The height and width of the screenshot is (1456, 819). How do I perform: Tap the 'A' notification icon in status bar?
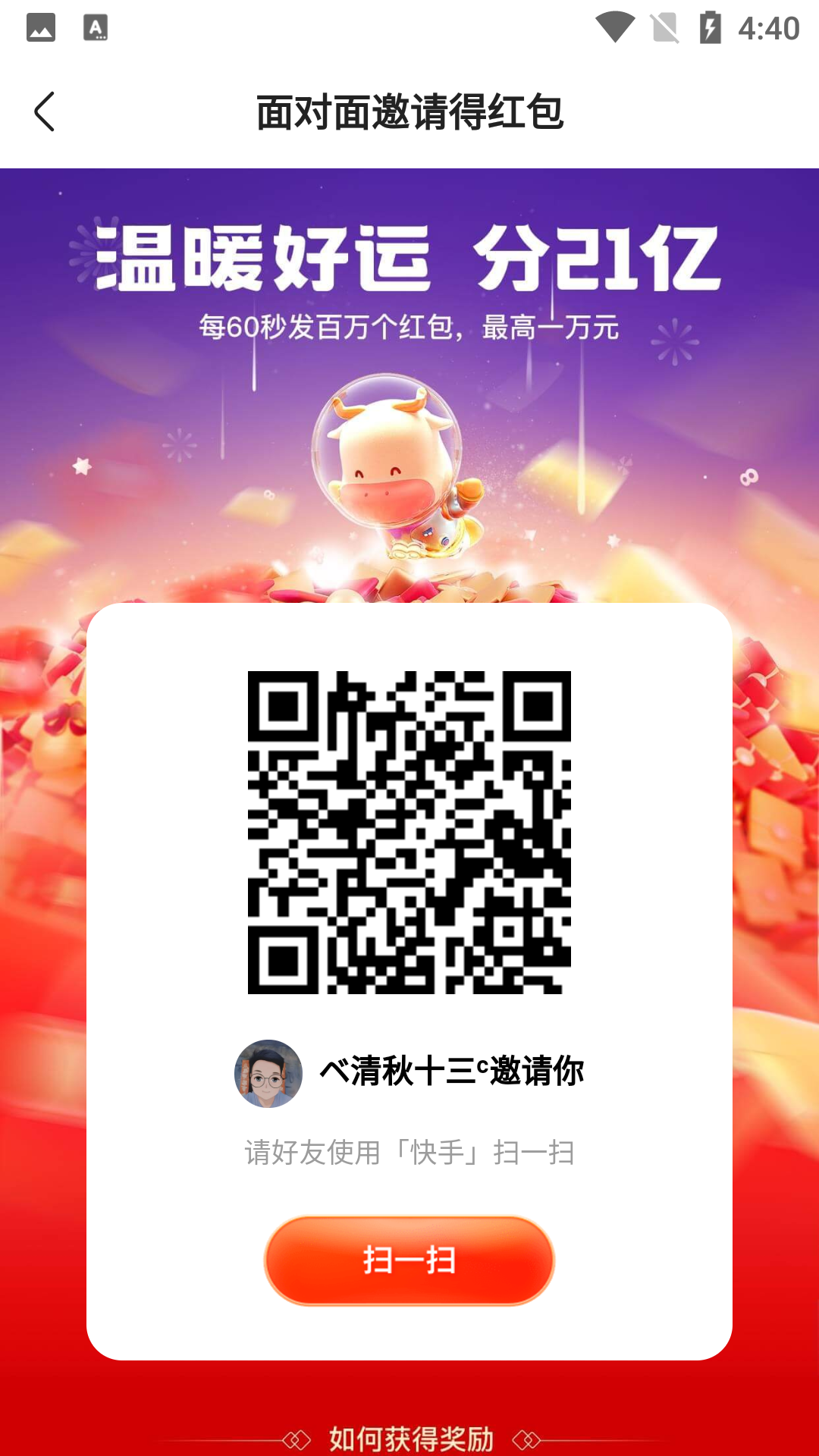95,27
